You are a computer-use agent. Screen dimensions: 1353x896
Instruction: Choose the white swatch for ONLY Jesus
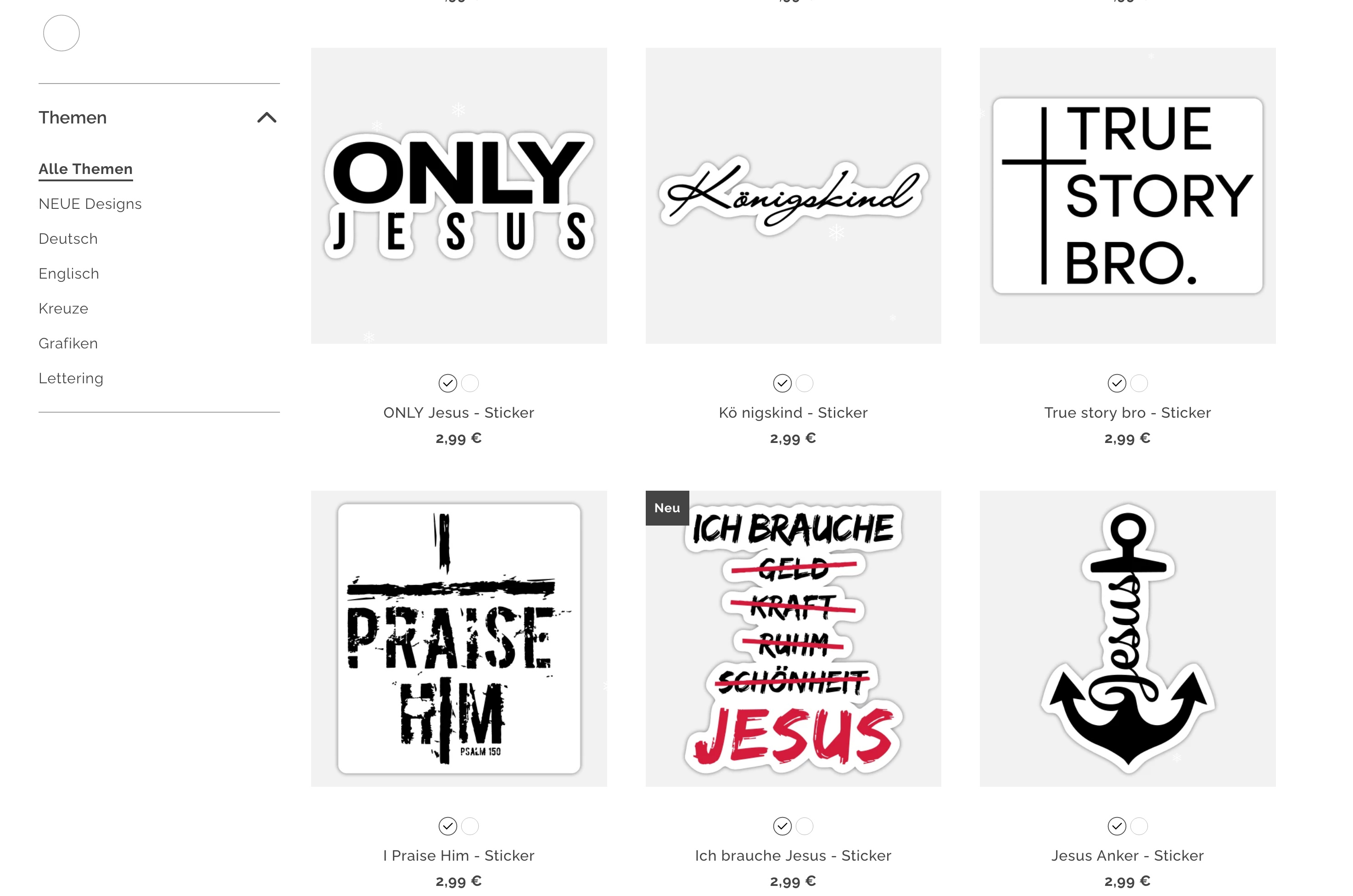click(470, 383)
